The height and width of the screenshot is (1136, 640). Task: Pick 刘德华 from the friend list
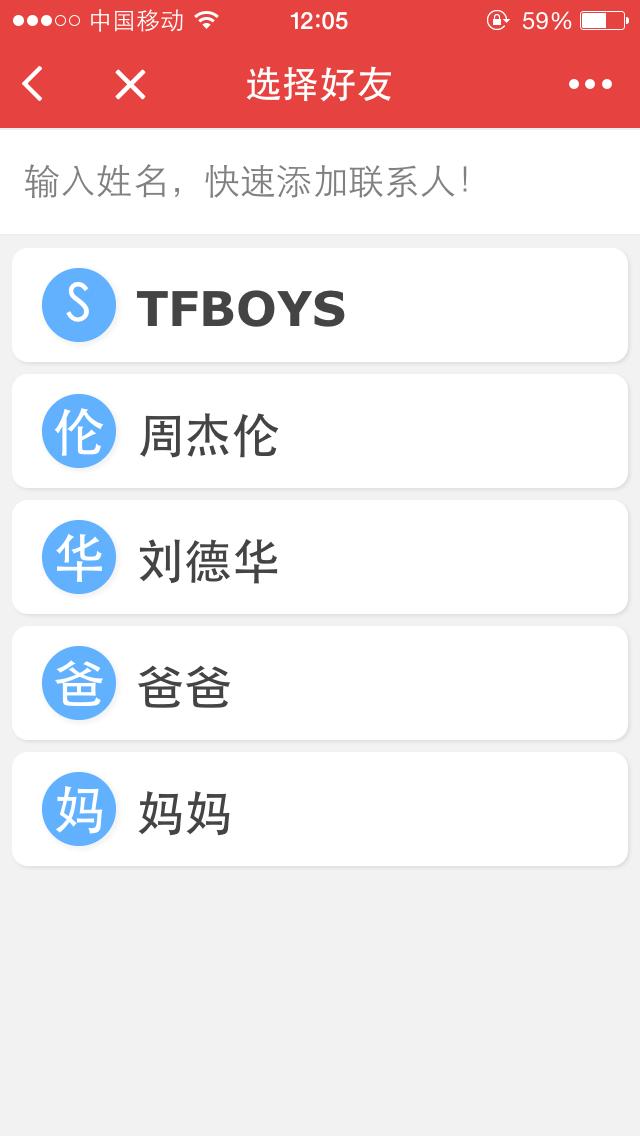[x=320, y=557]
